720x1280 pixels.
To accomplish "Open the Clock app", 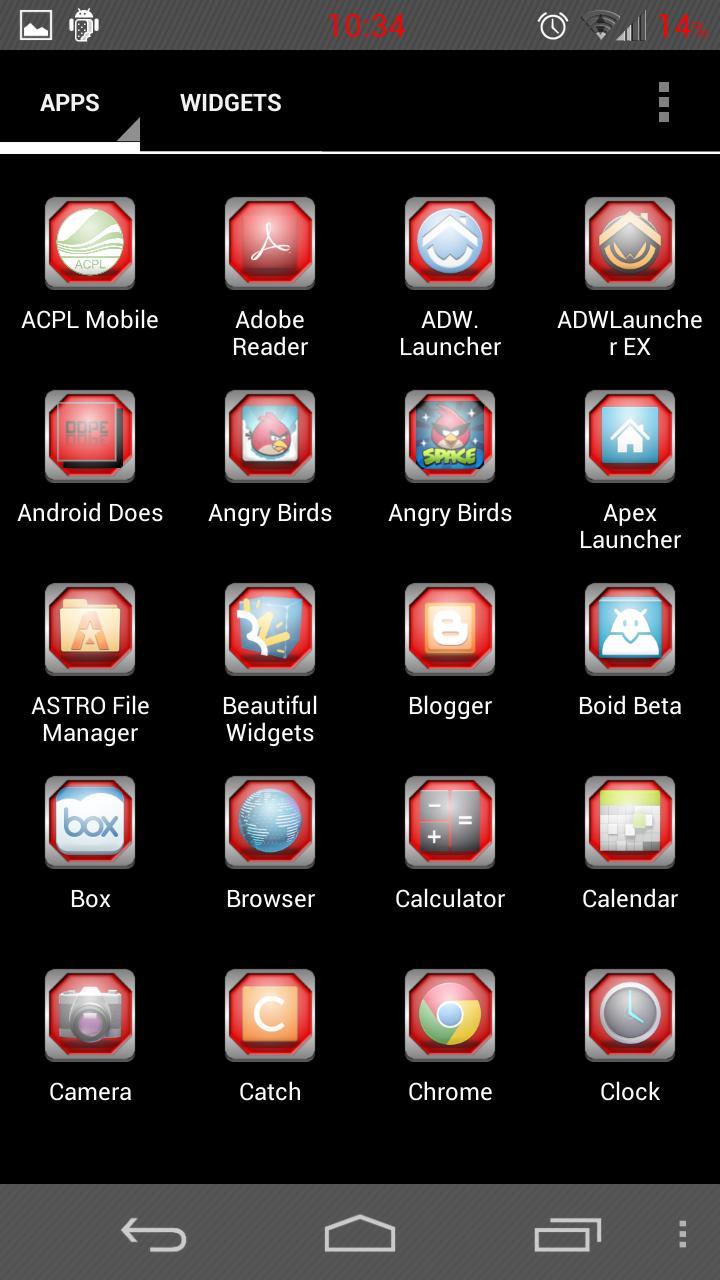I will point(630,1015).
